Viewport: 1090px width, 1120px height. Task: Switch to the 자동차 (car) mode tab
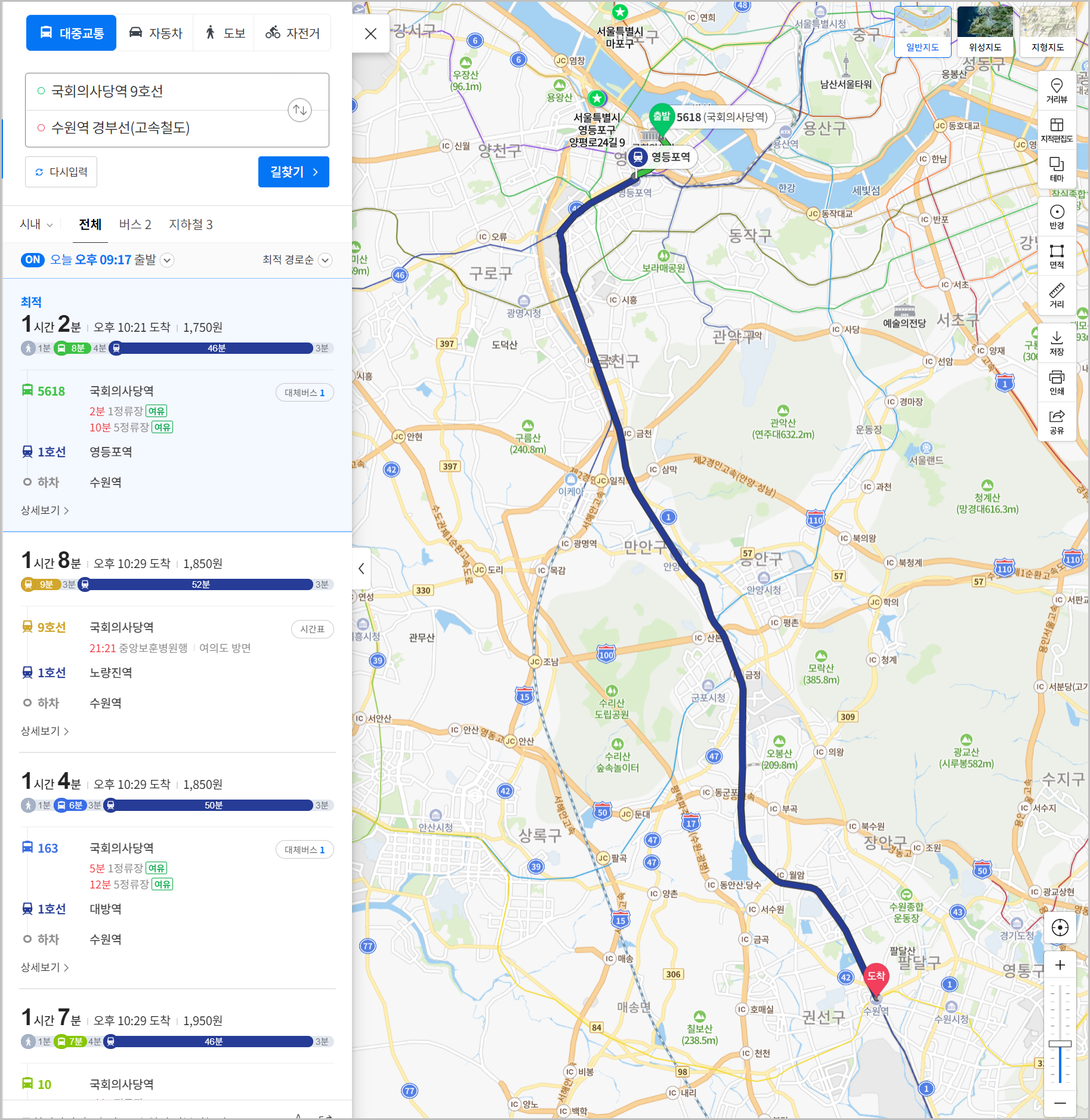click(155, 33)
